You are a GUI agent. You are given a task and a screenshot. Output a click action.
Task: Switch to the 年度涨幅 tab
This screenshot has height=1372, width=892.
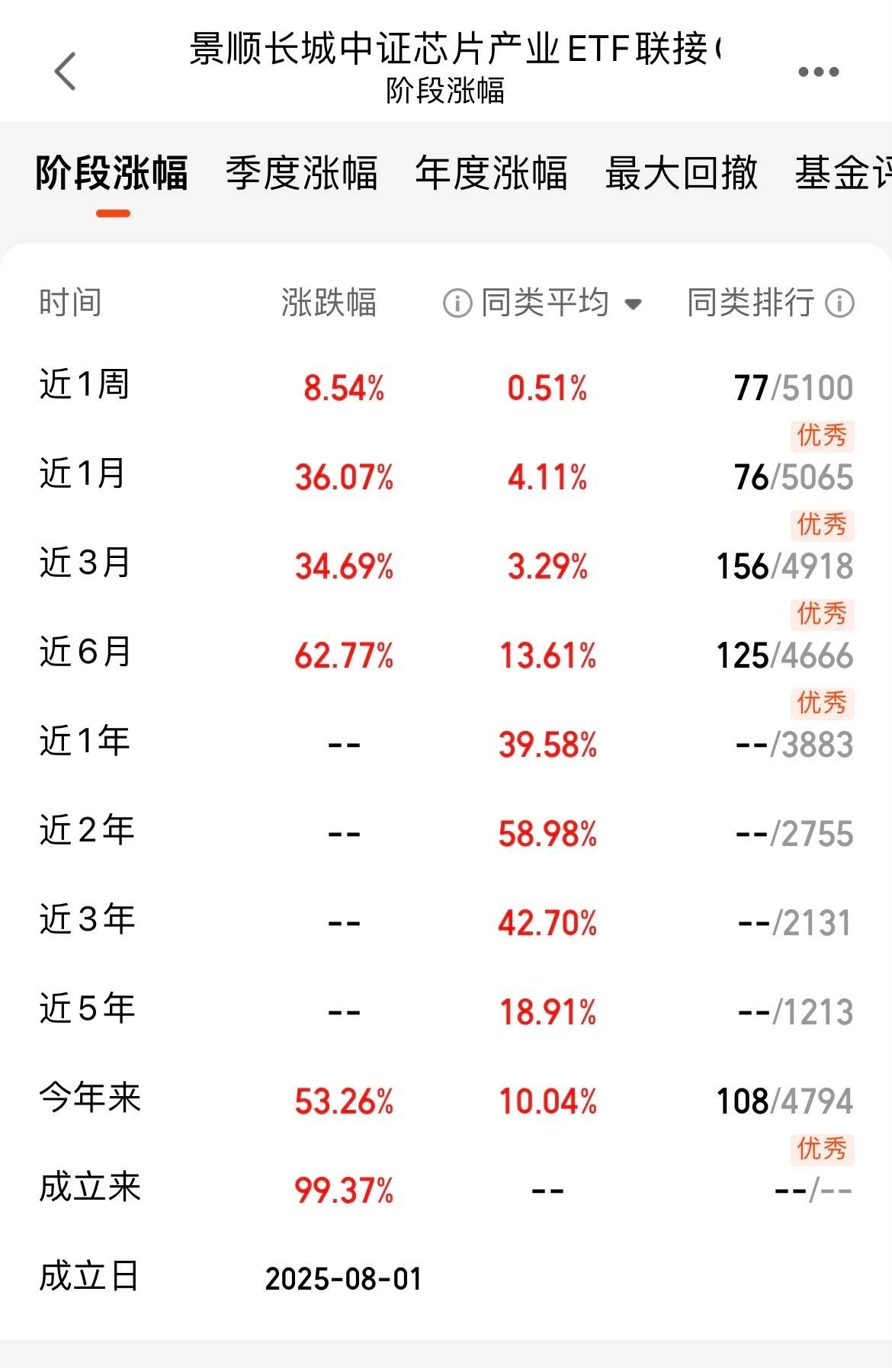492,173
